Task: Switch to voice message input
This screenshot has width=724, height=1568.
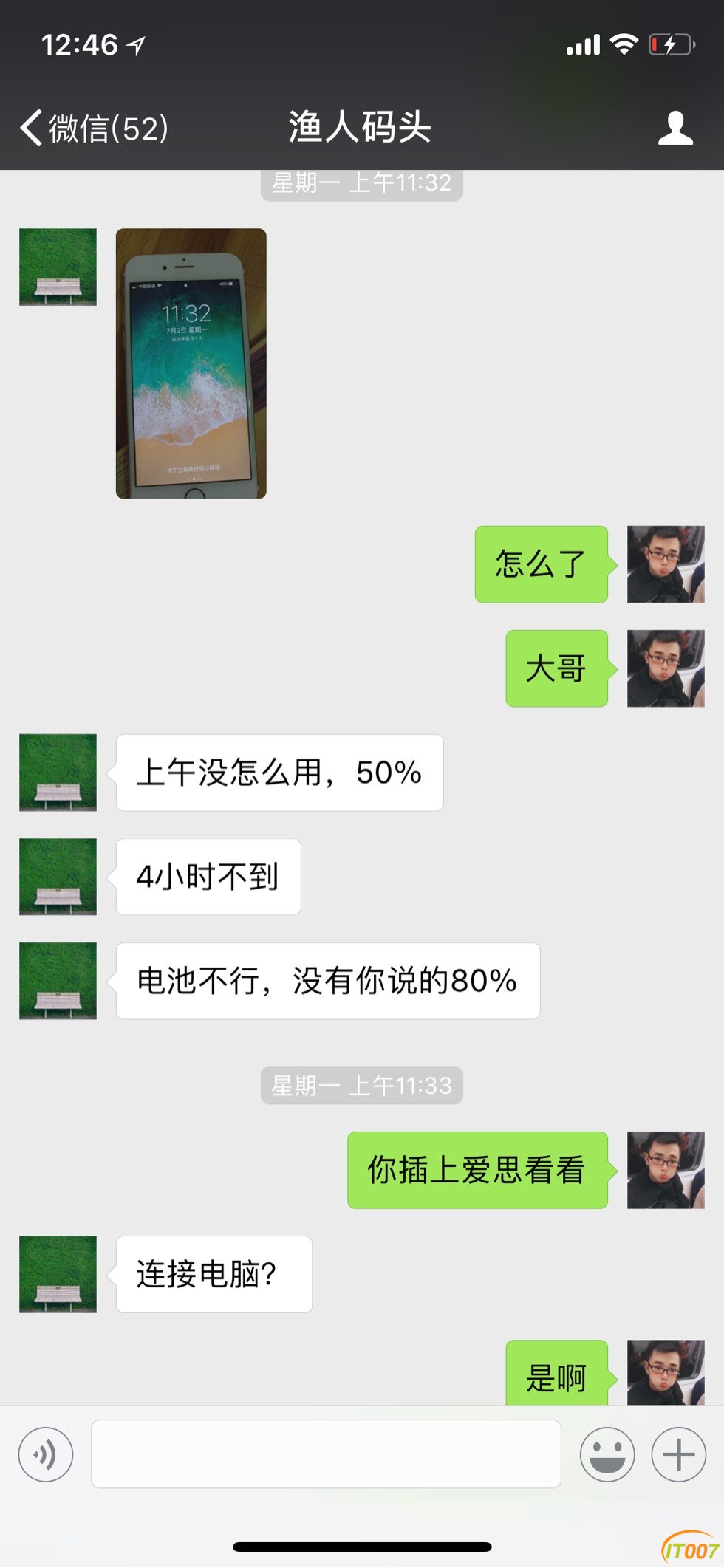Action: point(46,1454)
